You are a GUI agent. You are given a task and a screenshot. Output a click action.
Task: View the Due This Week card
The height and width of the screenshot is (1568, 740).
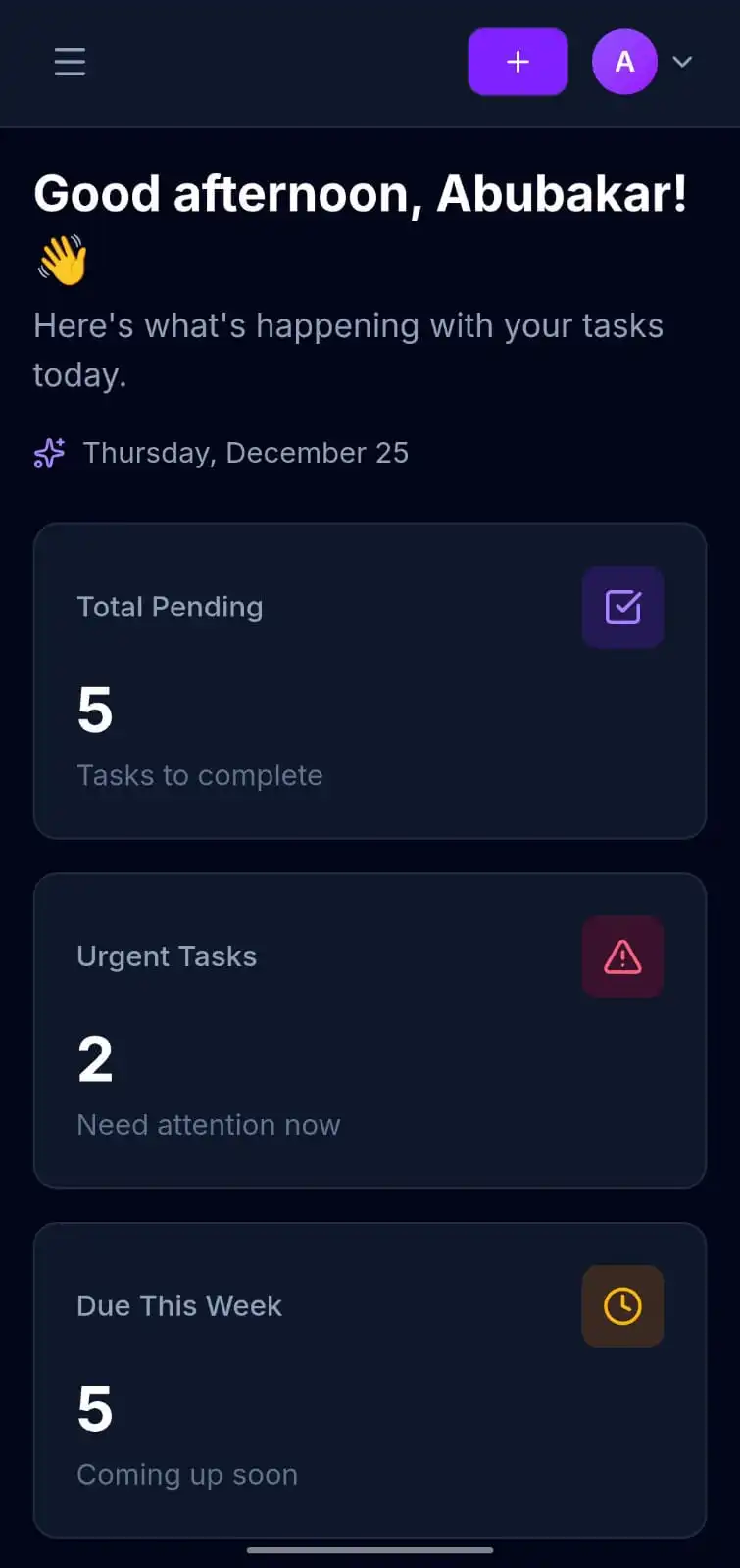(x=370, y=1379)
